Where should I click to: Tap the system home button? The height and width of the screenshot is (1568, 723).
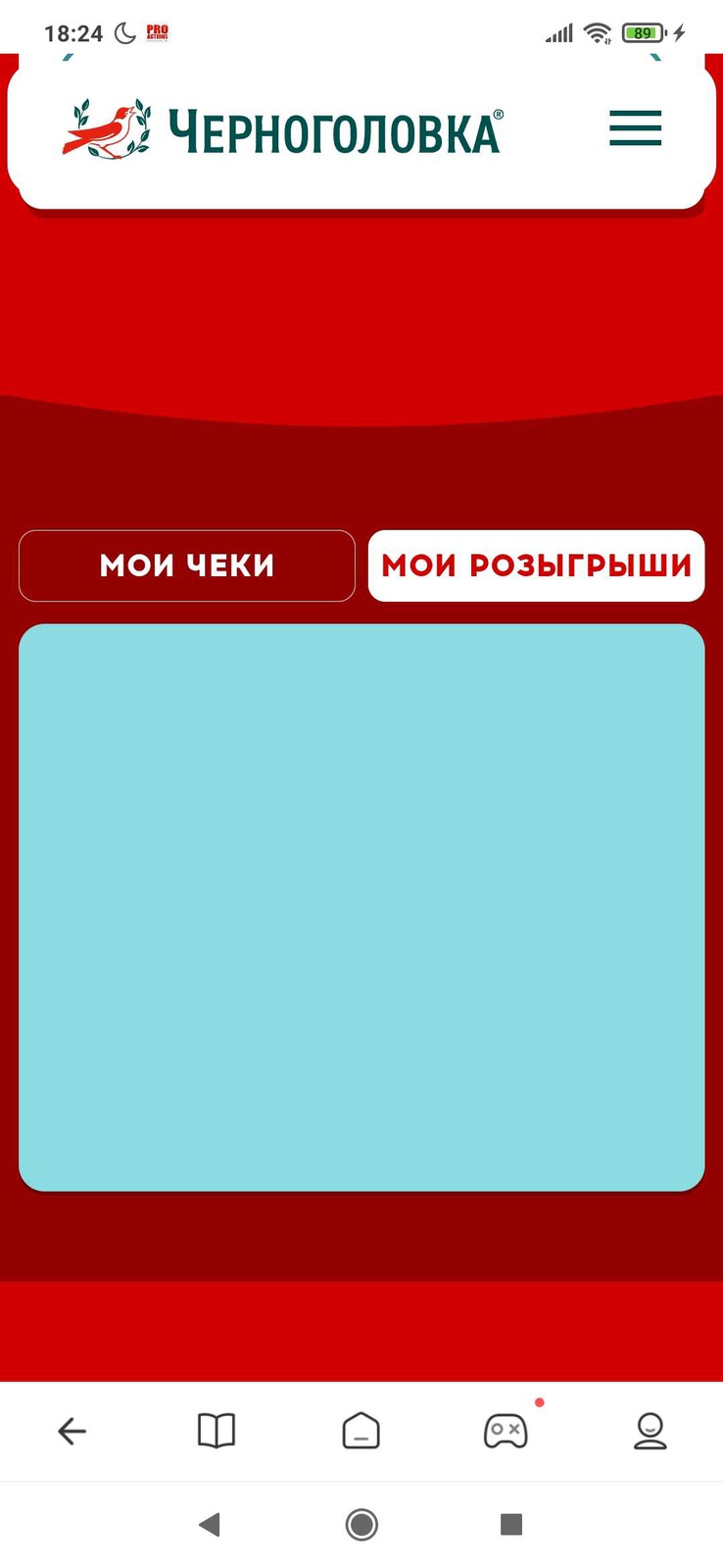click(361, 1524)
